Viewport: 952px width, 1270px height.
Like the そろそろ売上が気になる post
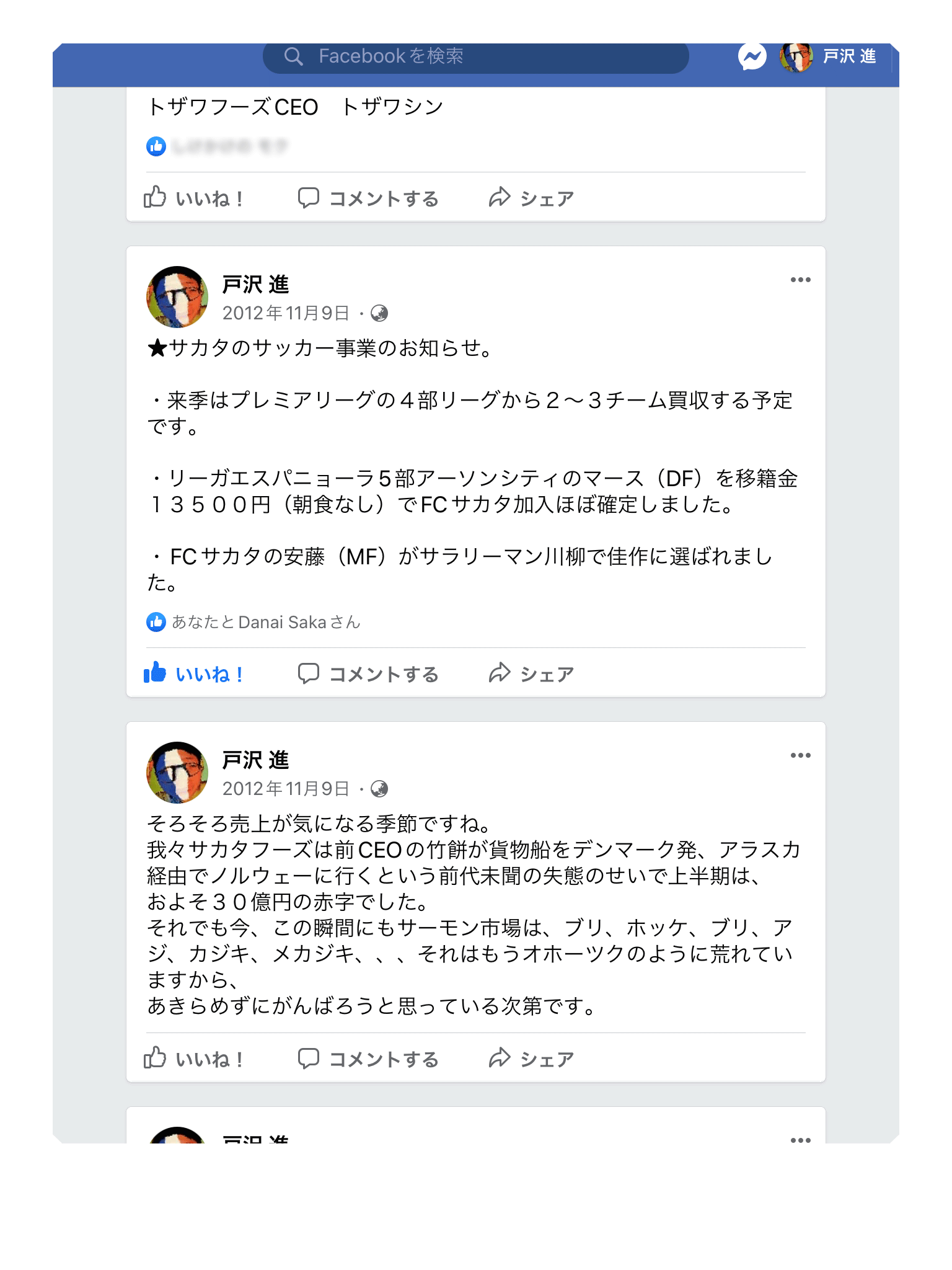point(194,1059)
